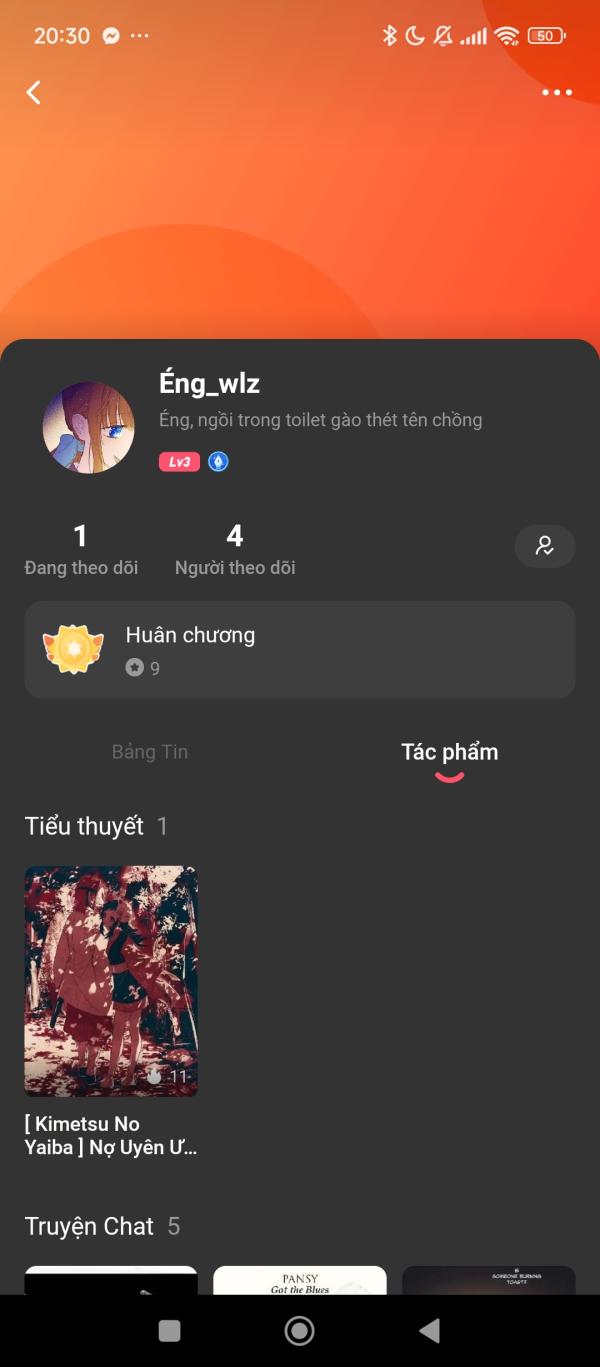Open the Đang theo dõi list
This screenshot has width=600, height=1367.
pyautogui.click(x=81, y=549)
